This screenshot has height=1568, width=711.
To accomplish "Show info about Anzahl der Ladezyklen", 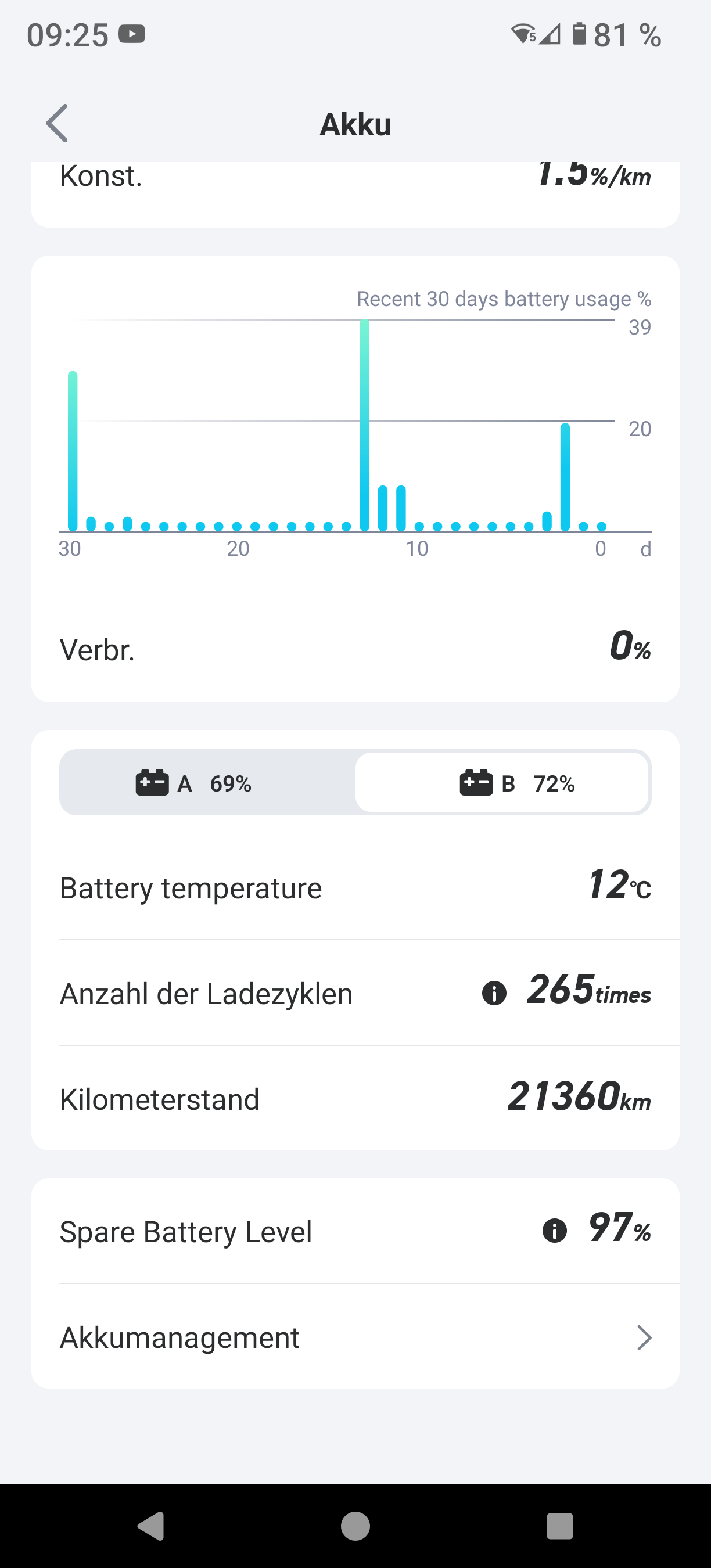I will (x=494, y=994).
